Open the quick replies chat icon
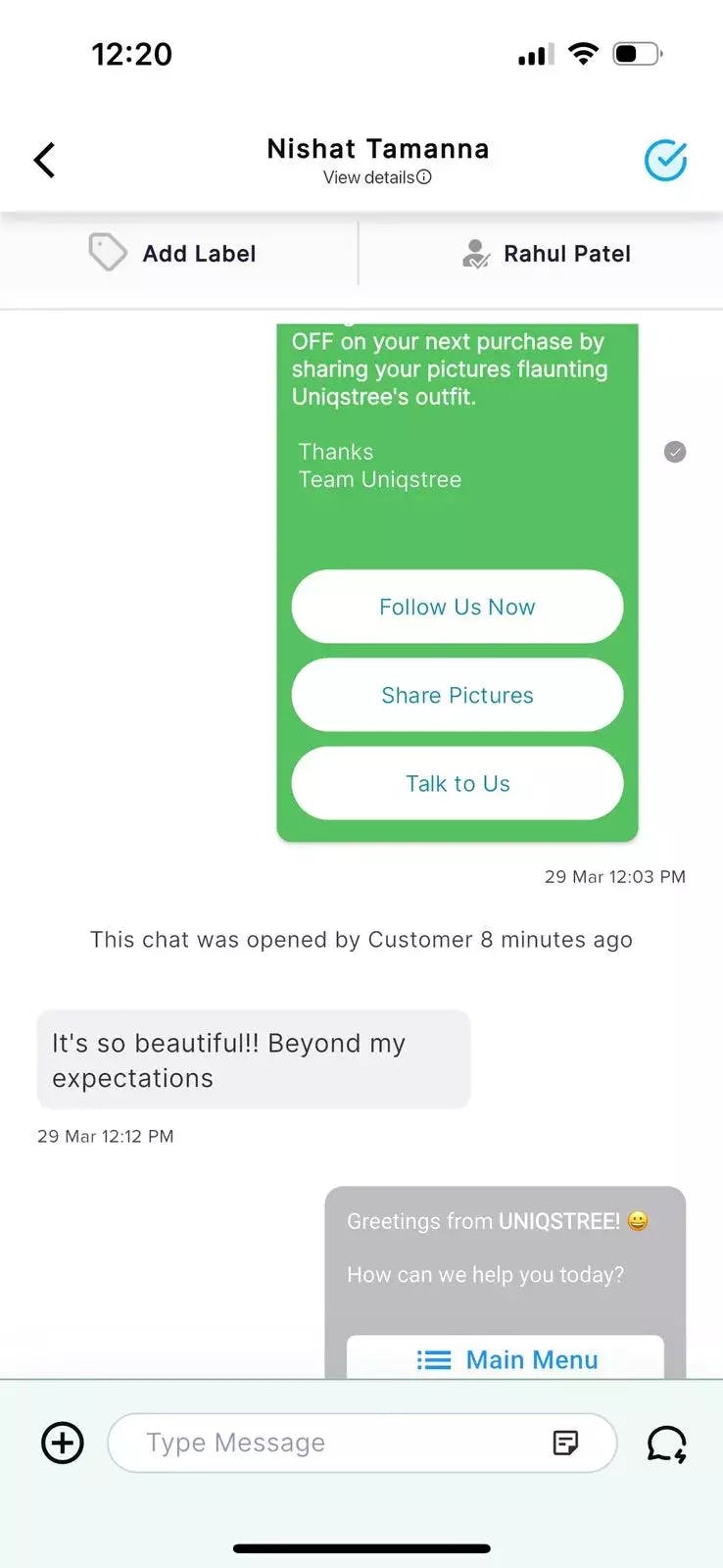723x1568 pixels. tap(666, 1443)
